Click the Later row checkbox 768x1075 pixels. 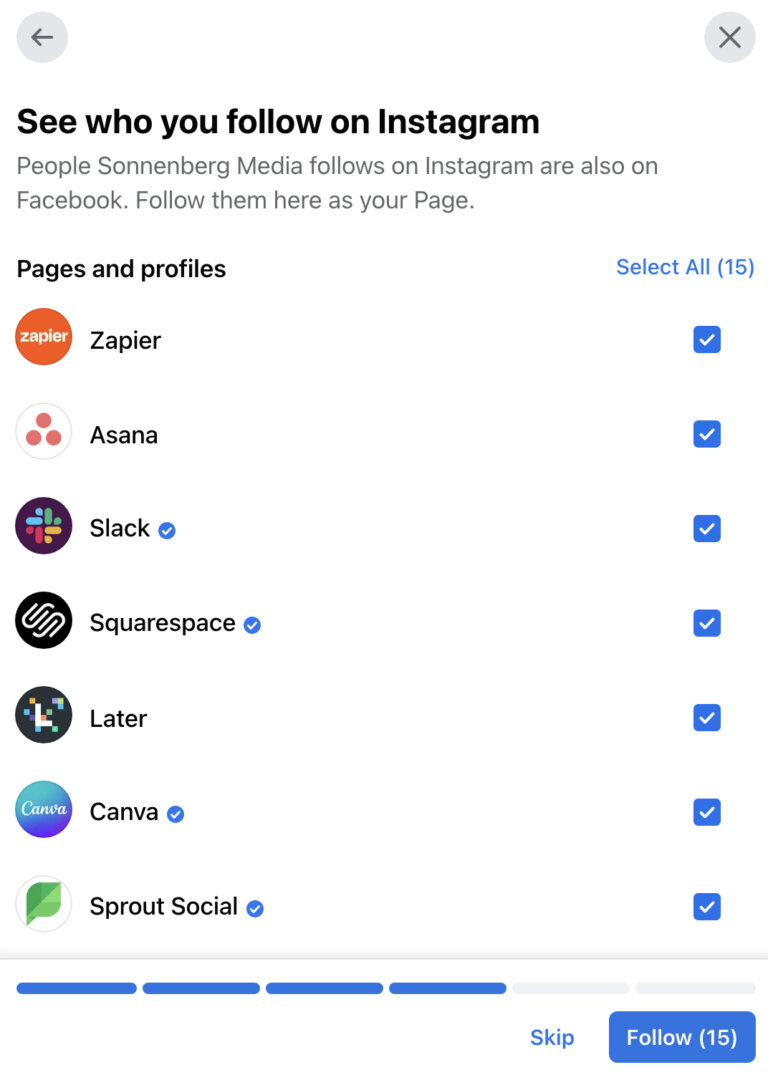tap(706, 717)
